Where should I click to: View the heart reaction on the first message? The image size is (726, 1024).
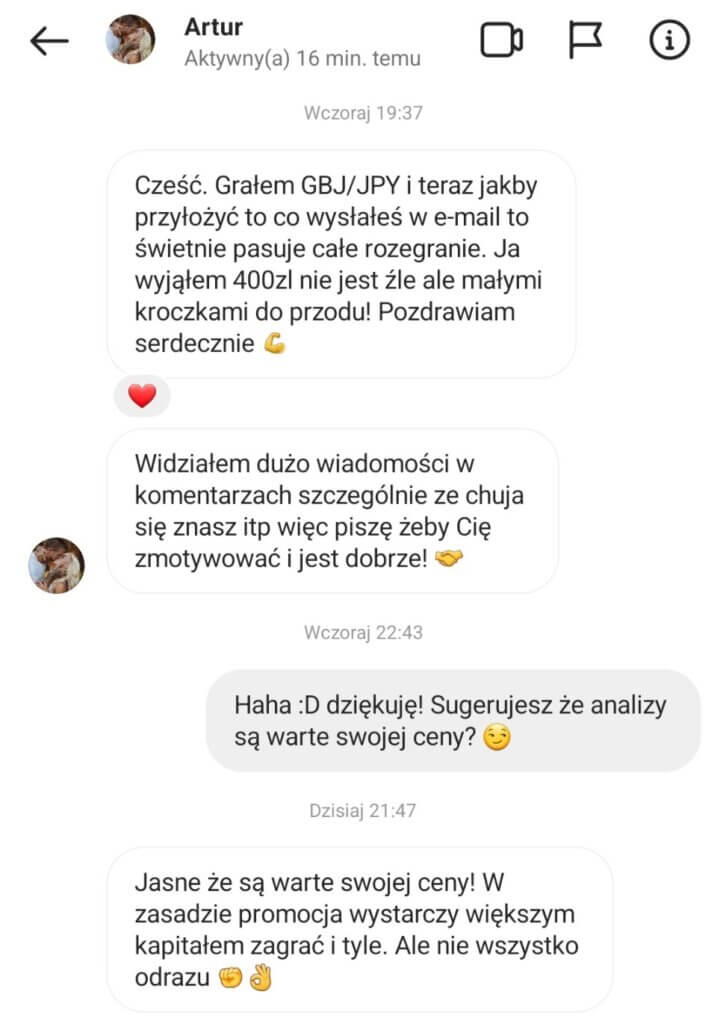[142, 396]
